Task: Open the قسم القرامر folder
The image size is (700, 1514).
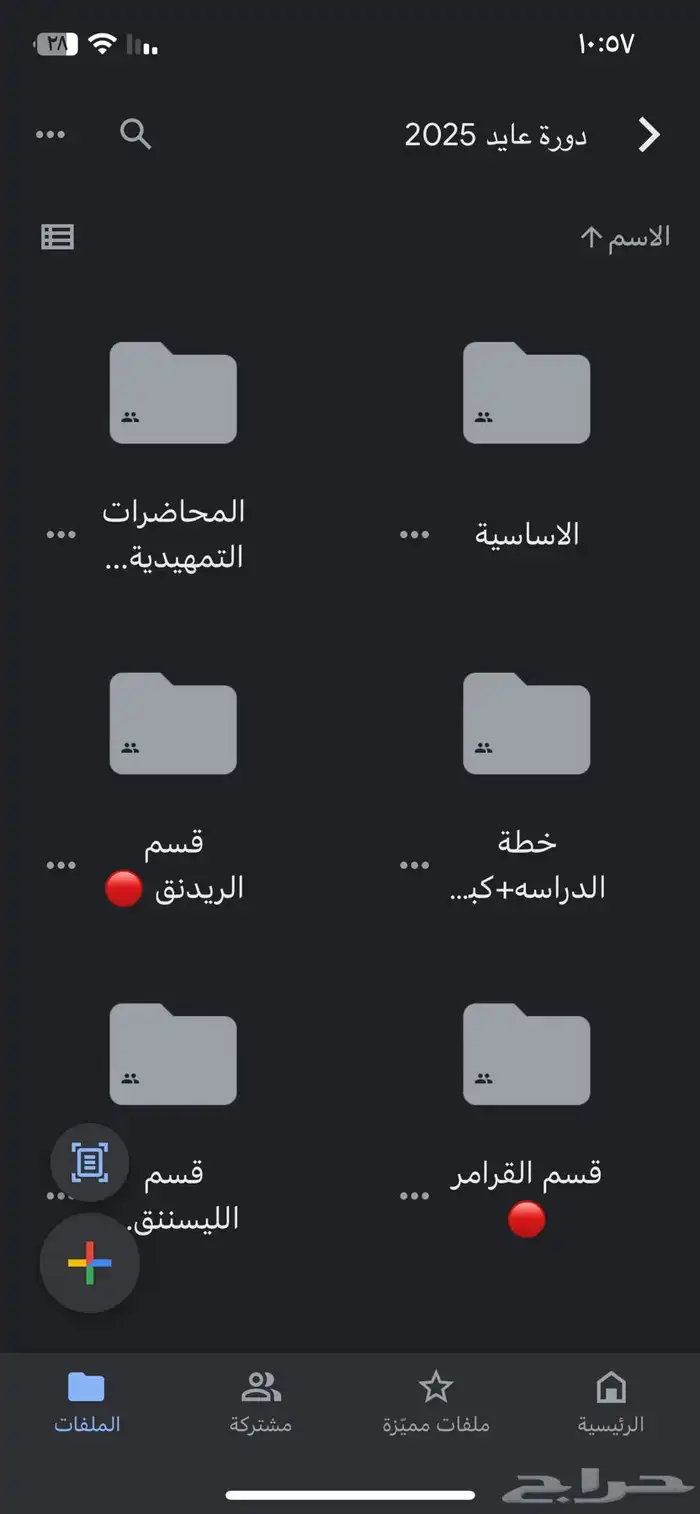Action: (526, 1055)
